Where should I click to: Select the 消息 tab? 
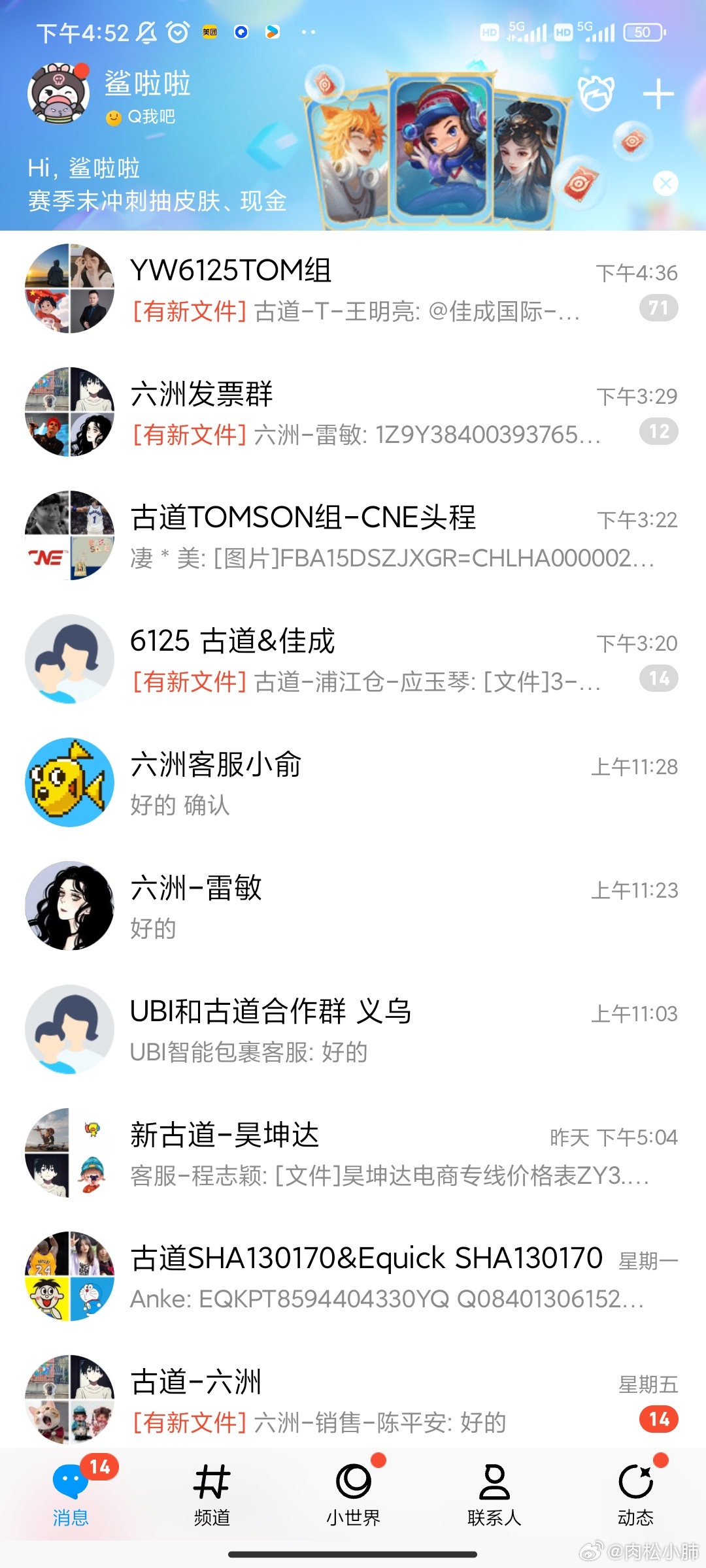point(71,1494)
